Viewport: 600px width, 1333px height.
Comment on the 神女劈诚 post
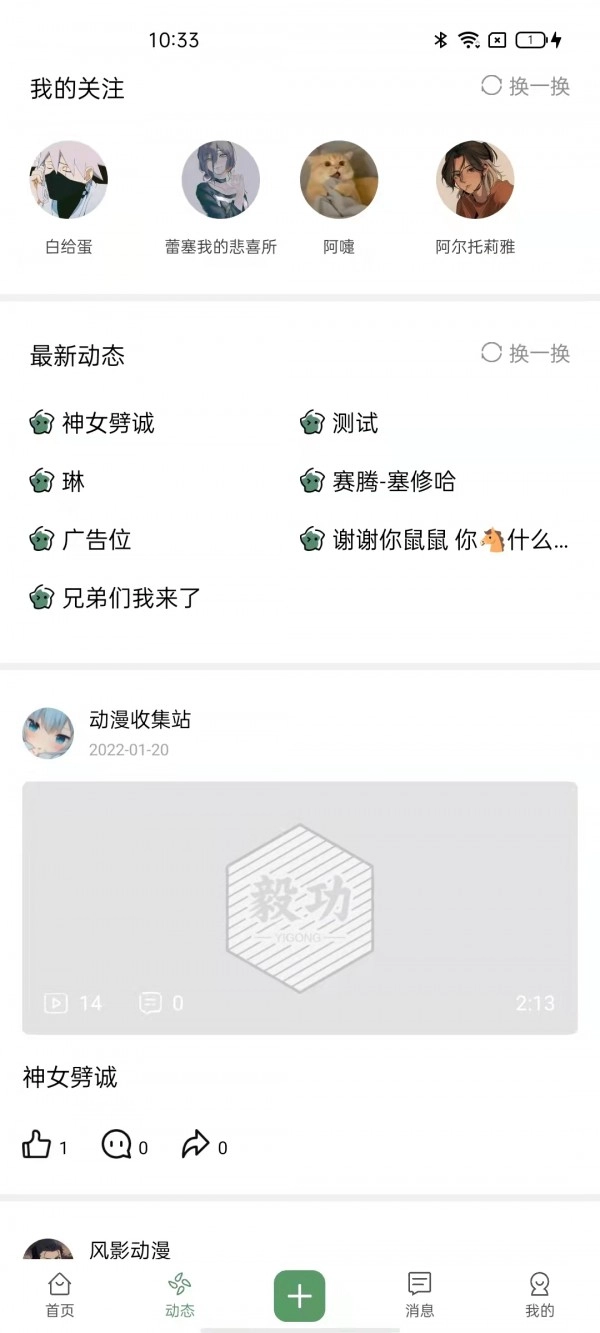coord(117,1145)
